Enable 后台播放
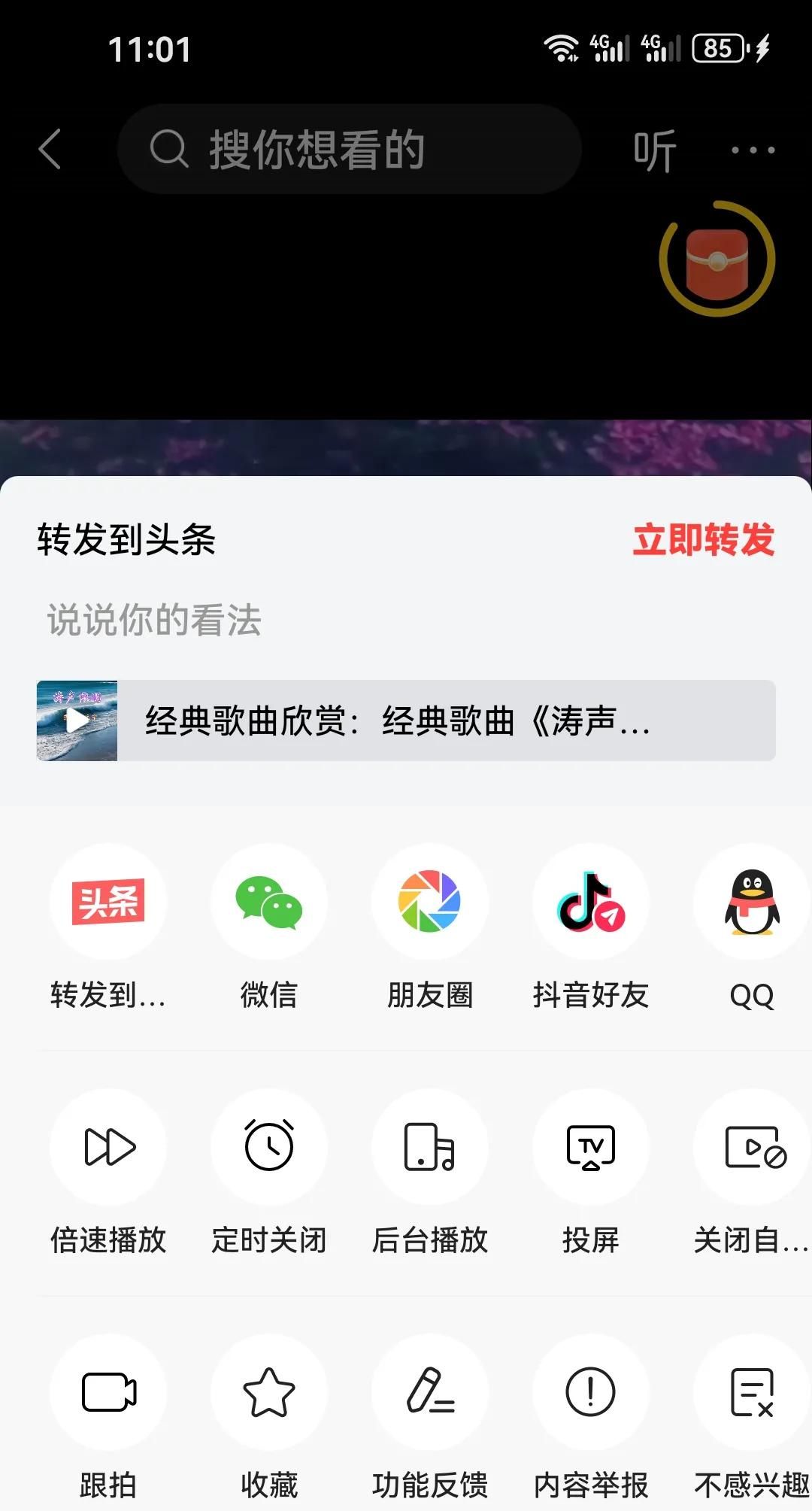 pos(429,1147)
